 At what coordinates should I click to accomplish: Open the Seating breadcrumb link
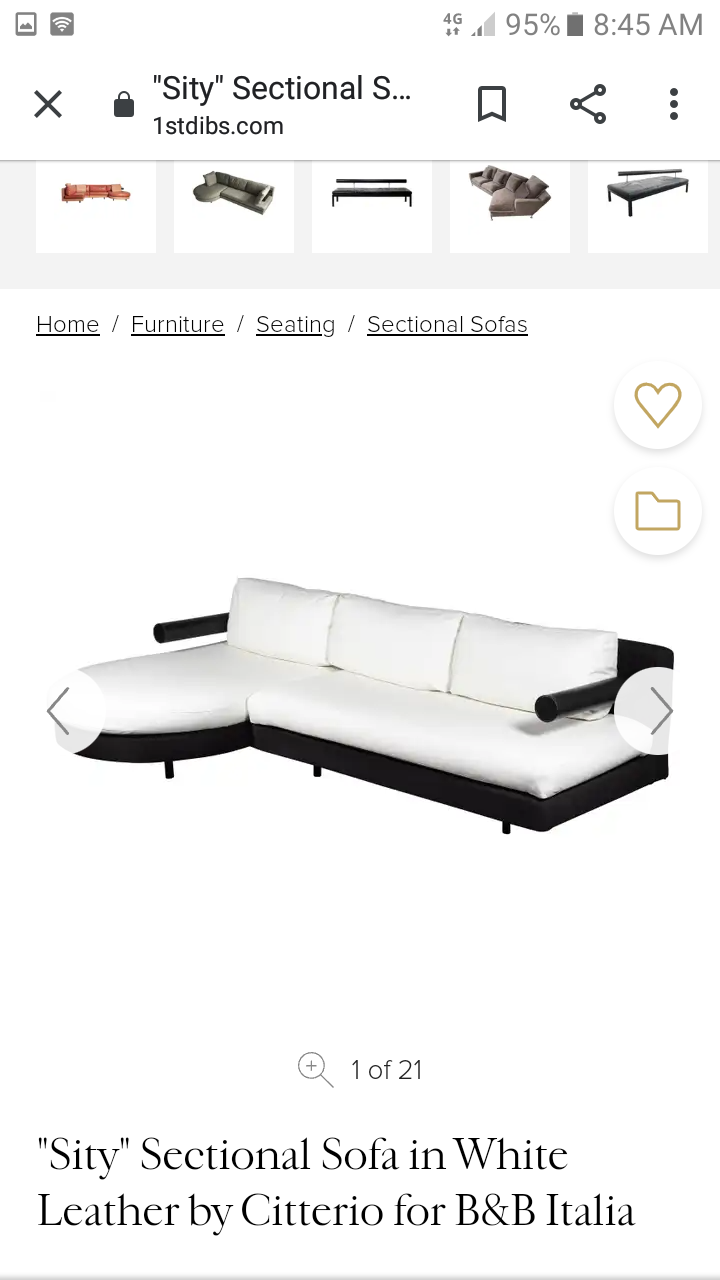tap(295, 324)
